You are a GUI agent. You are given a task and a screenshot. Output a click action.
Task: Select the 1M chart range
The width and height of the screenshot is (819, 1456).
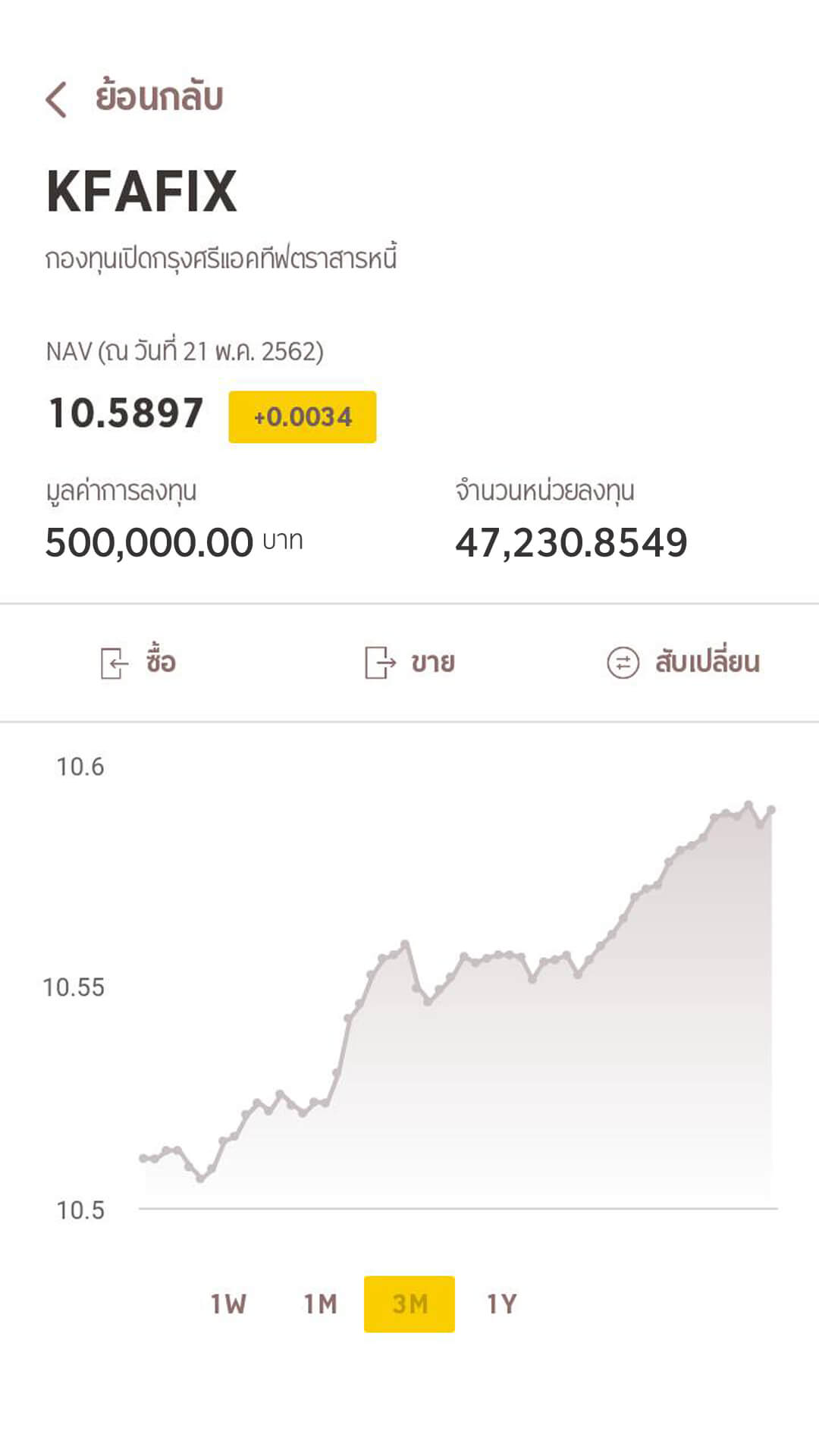coord(320,1304)
